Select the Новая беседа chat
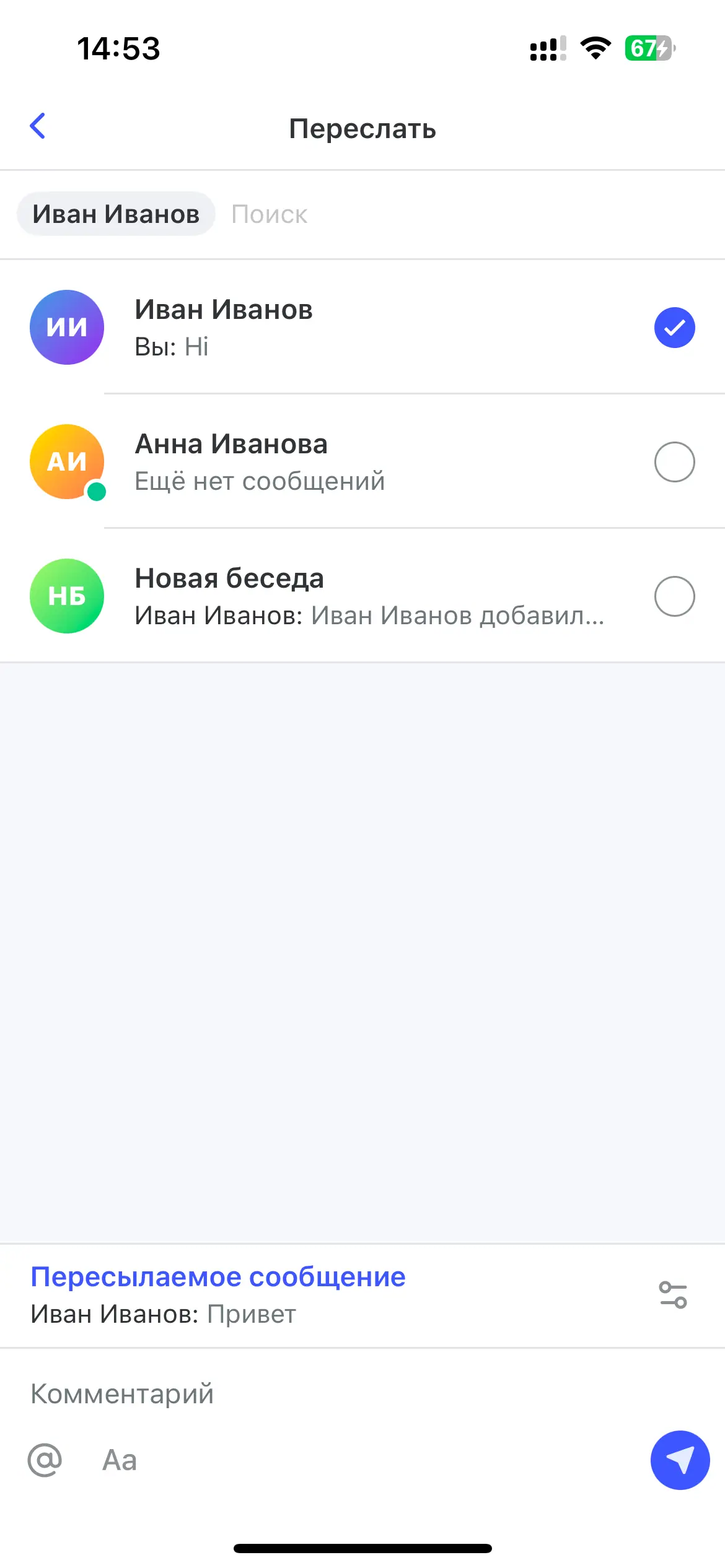Image resolution: width=725 pixels, height=1568 pixels. click(x=674, y=596)
